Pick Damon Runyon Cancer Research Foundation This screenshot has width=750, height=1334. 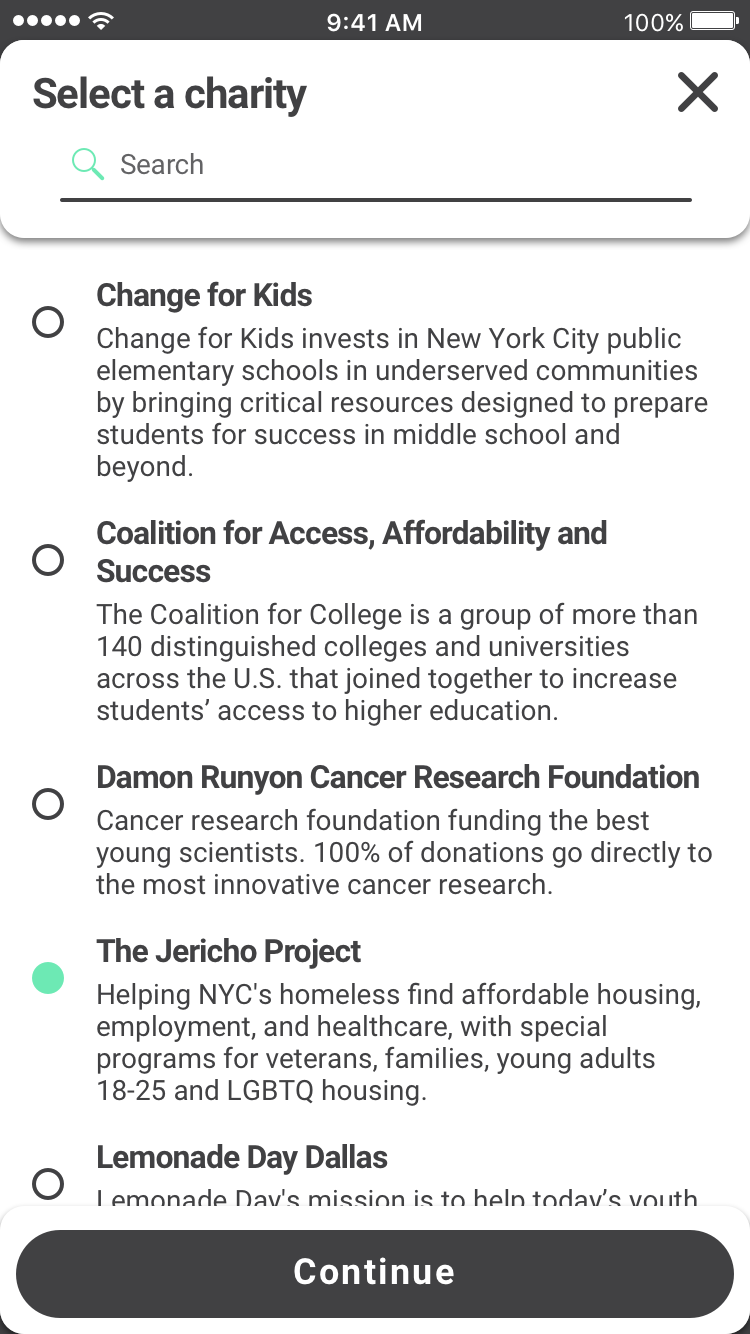point(48,804)
